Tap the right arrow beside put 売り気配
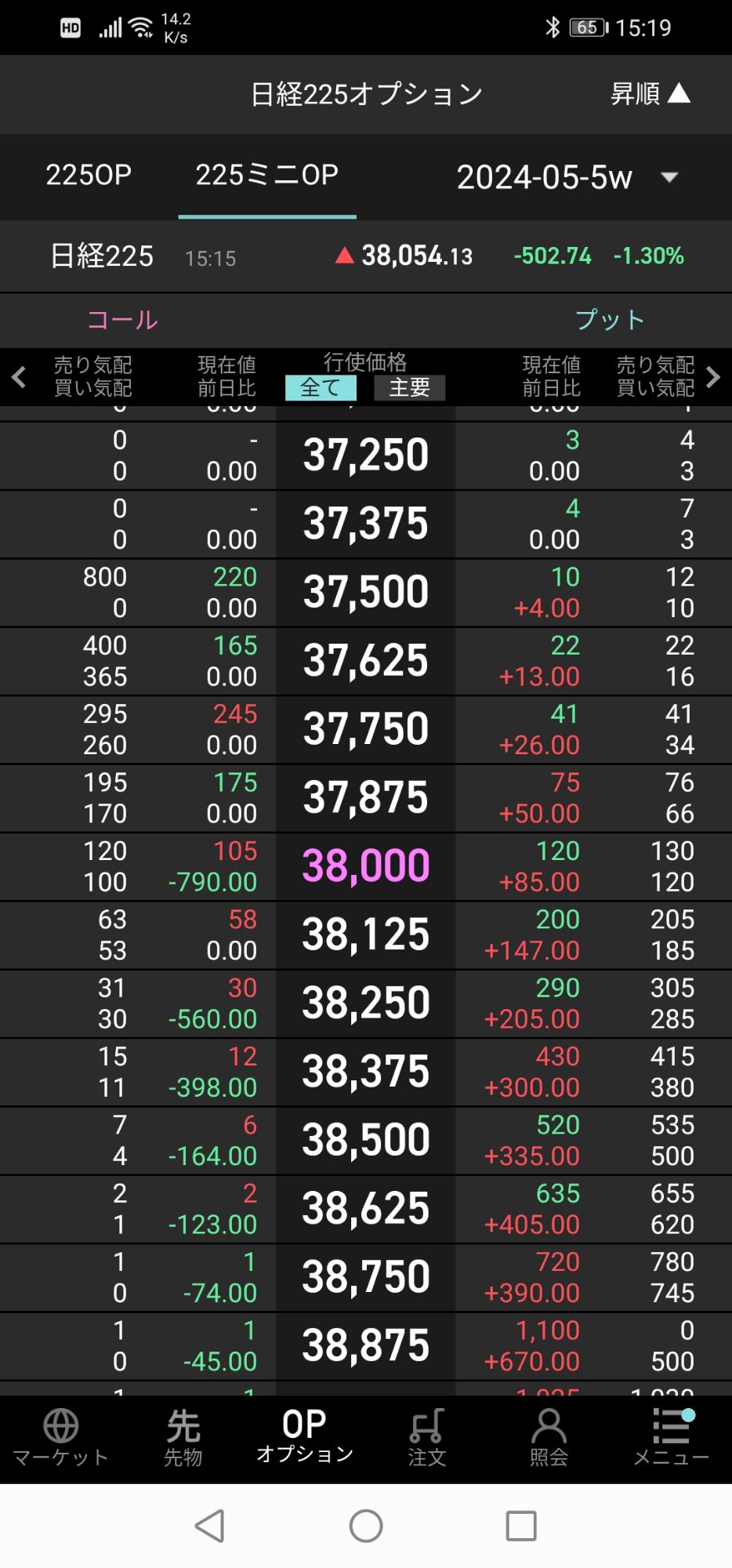This screenshot has width=732, height=1568. click(x=712, y=377)
